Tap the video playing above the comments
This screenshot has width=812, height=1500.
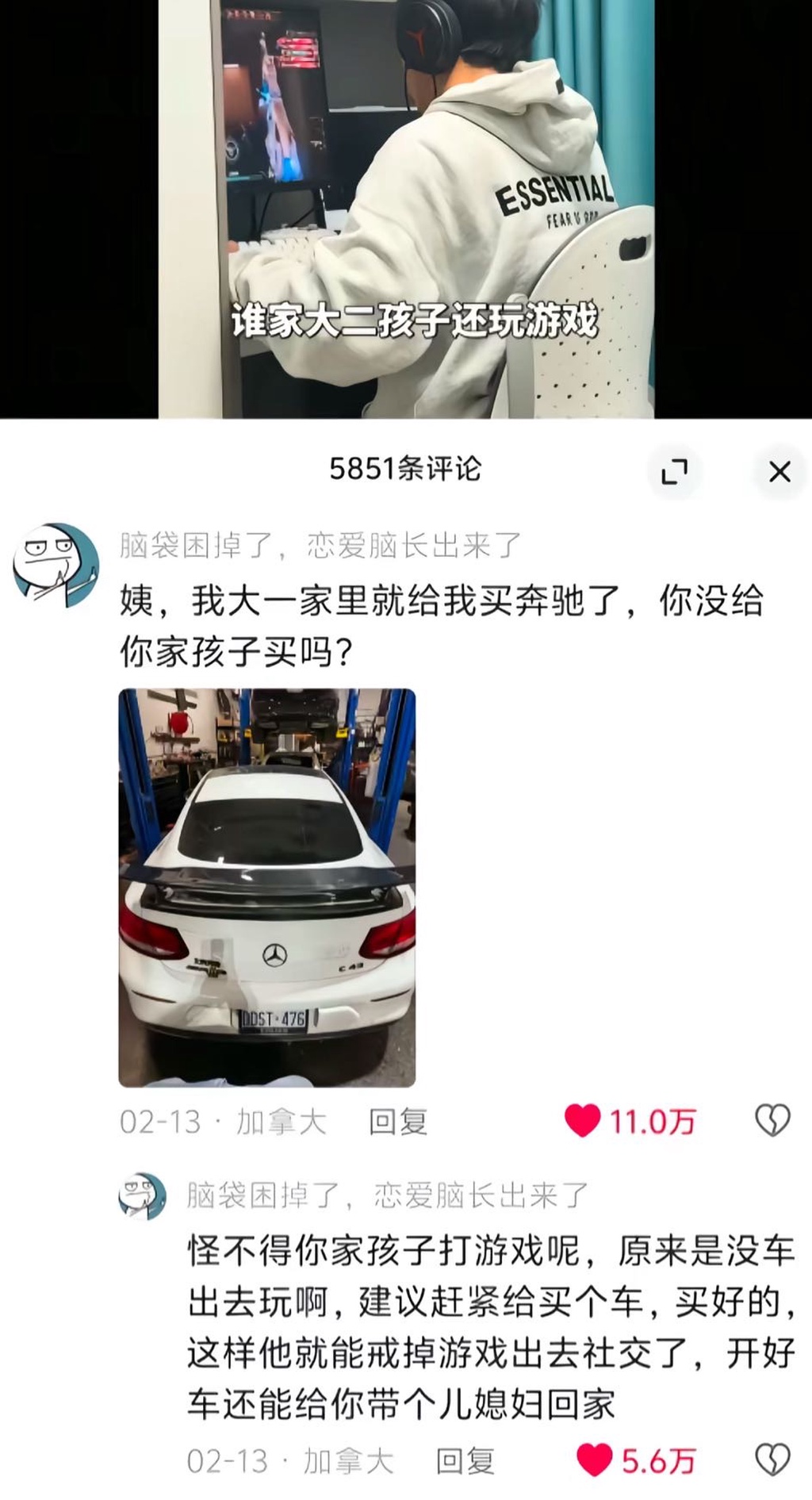(x=406, y=208)
